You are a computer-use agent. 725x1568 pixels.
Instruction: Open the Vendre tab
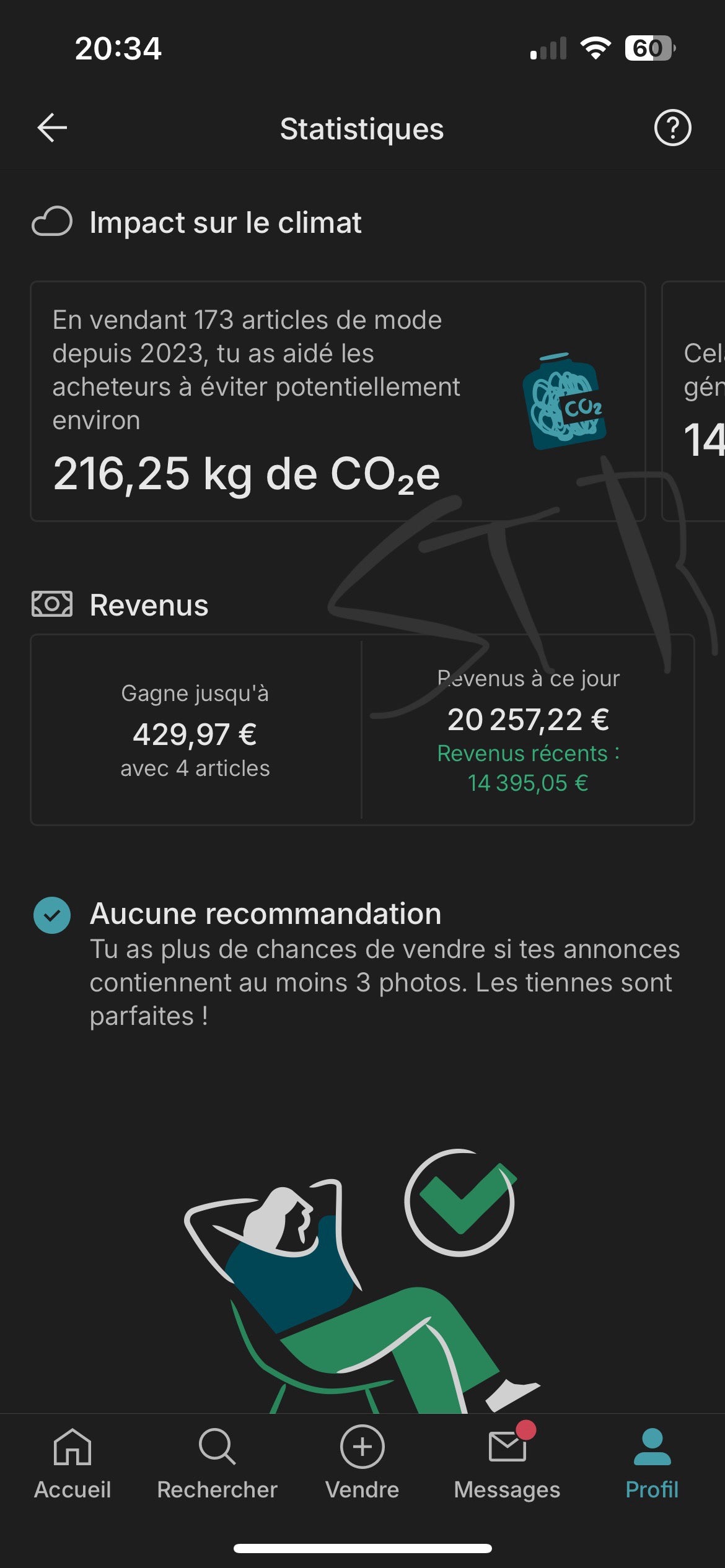tap(362, 1464)
